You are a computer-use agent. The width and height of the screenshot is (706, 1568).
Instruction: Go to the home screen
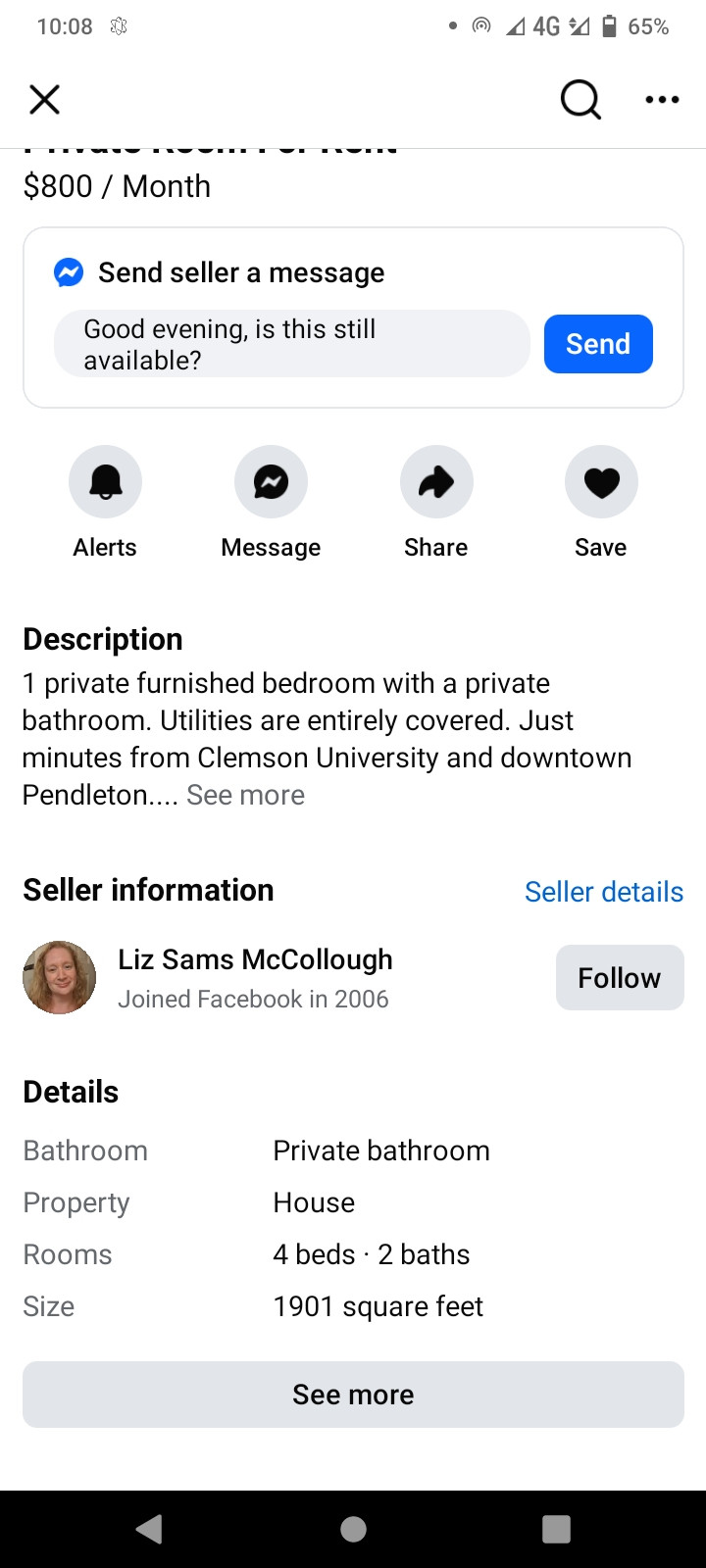click(353, 1529)
